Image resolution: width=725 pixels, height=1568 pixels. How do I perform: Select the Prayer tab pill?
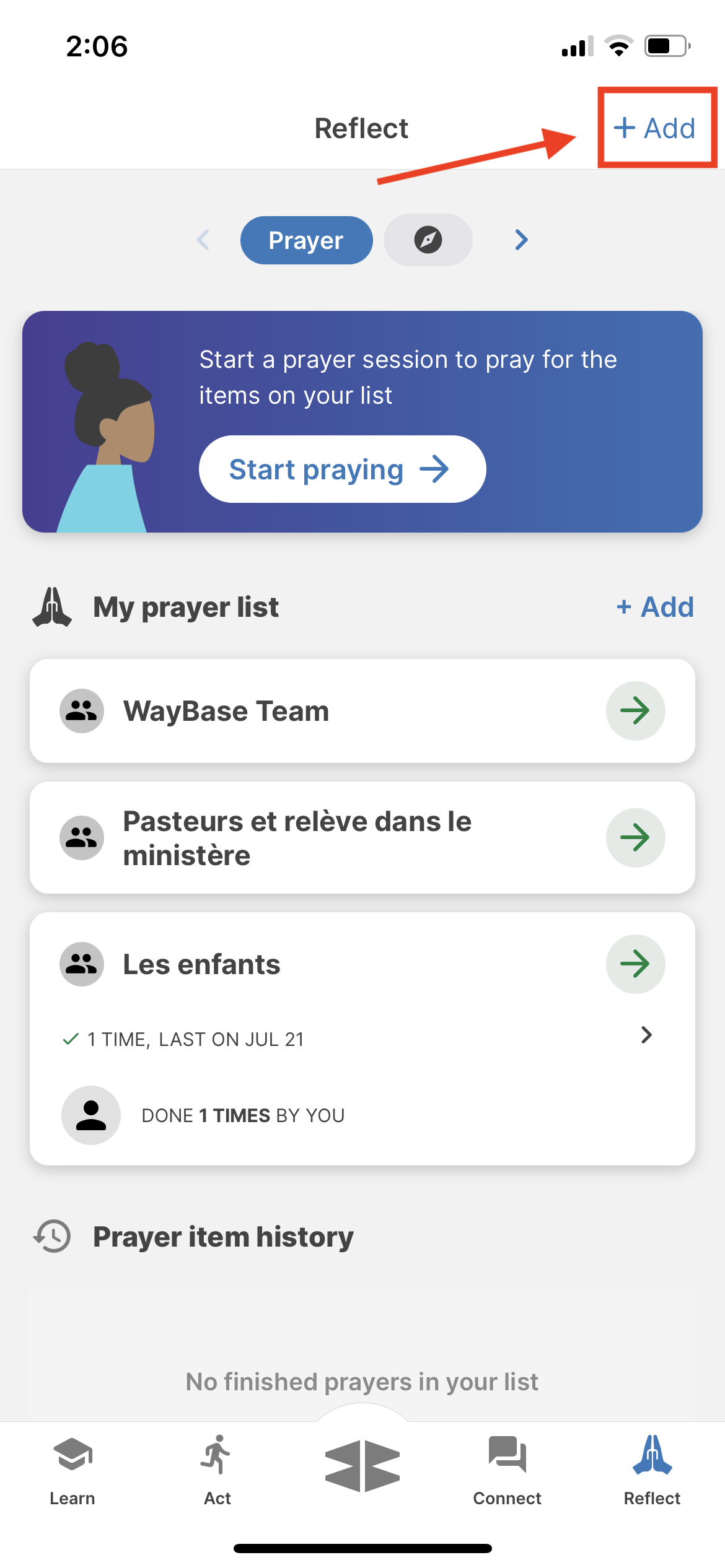pyautogui.click(x=306, y=240)
